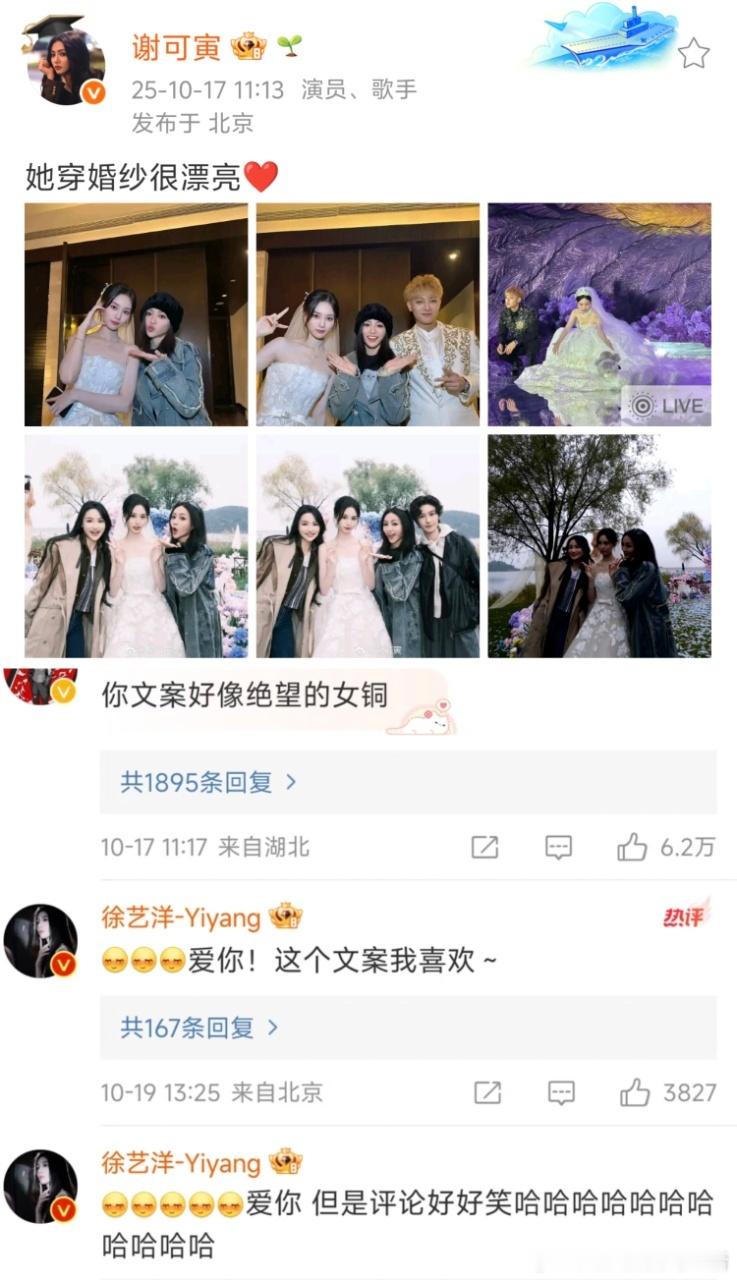The image size is (737, 1280).
Task: Click the forward icon under the first comment
Action: coord(486,845)
